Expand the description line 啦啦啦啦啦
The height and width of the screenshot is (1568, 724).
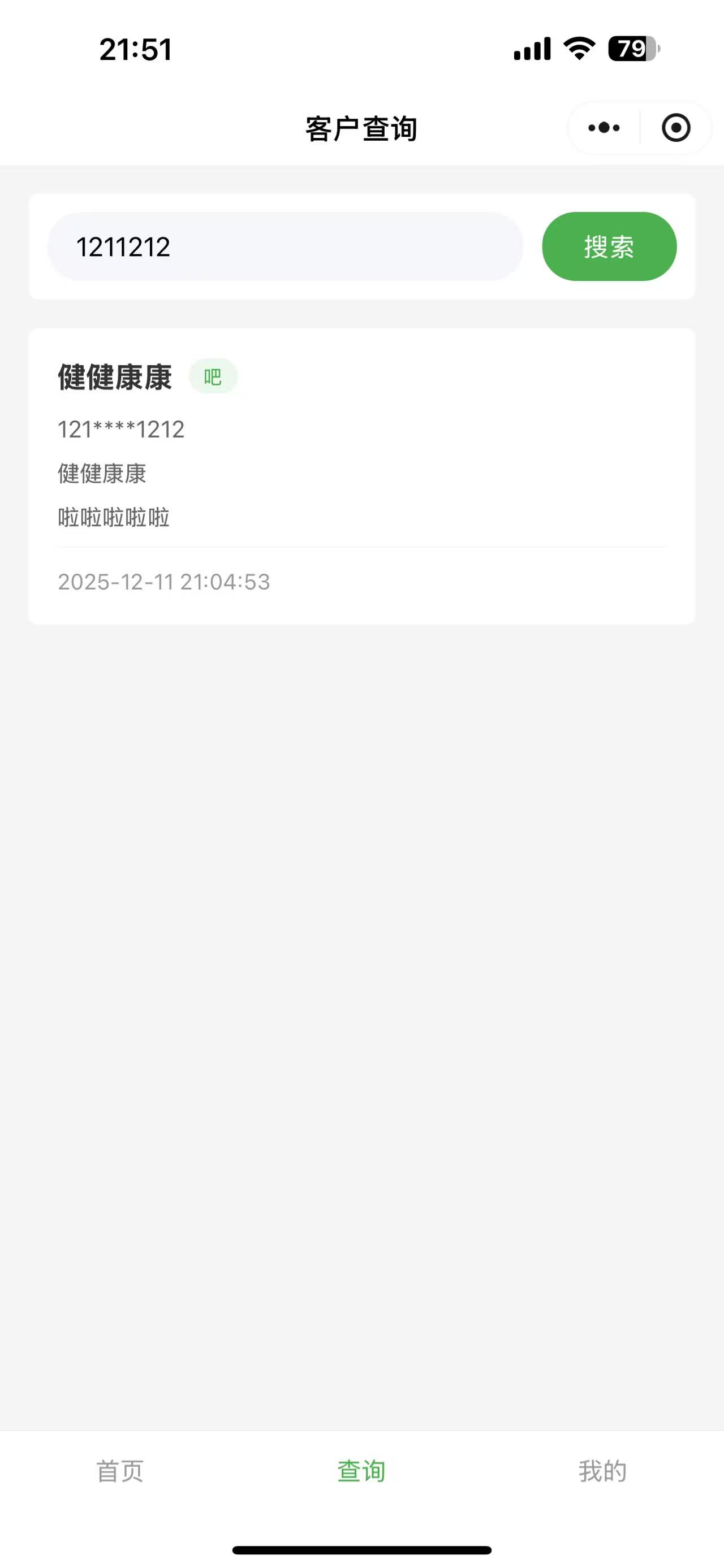(x=113, y=518)
